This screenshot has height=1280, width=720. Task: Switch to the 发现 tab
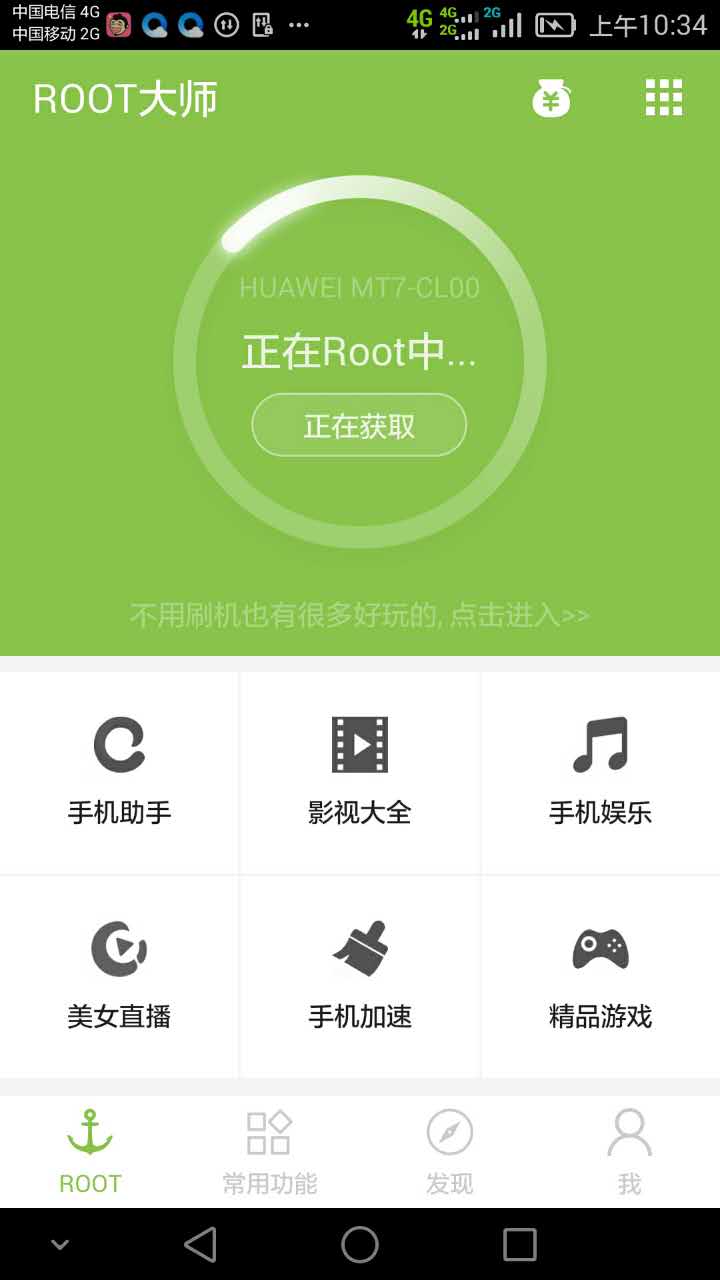click(x=450, y=1152)
